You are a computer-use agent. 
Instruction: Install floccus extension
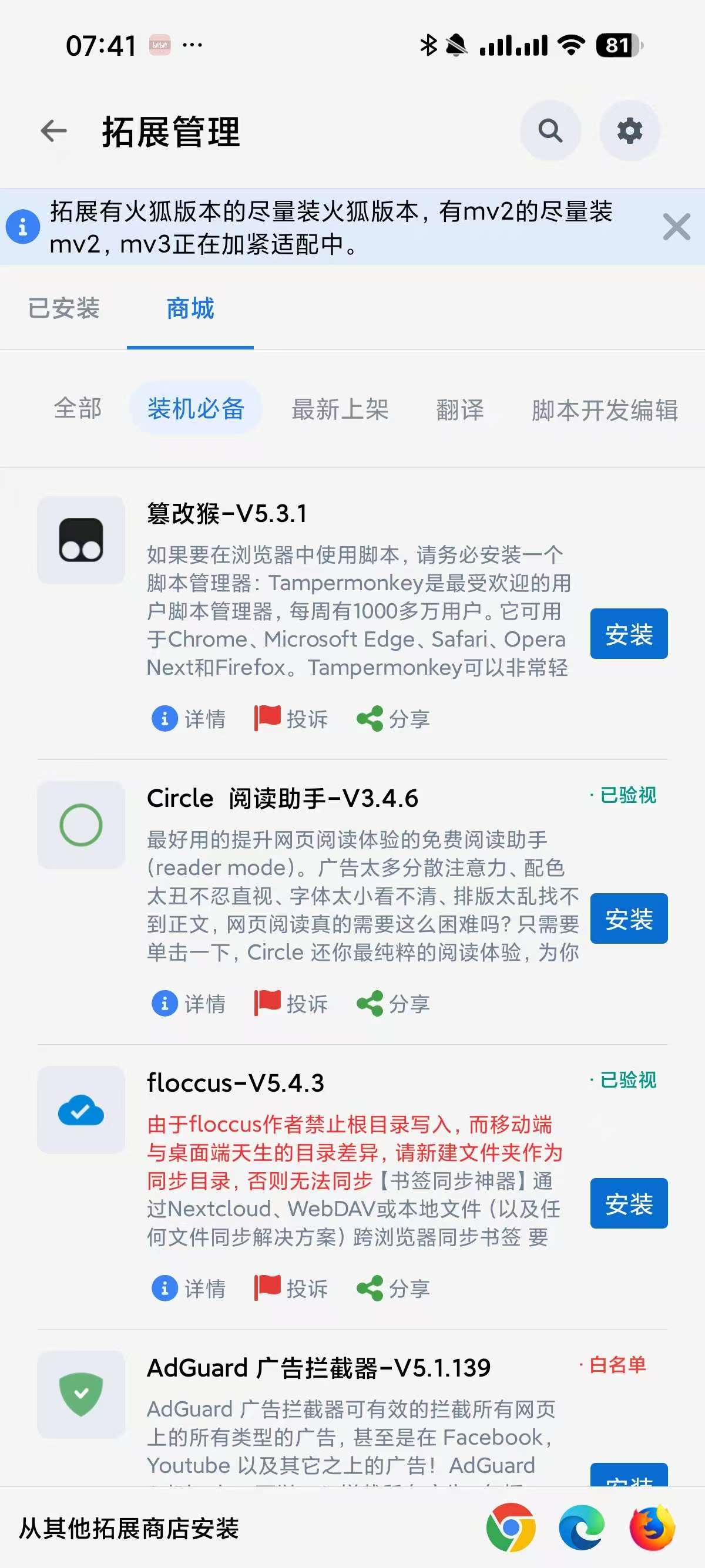pyautogui.click(x=628, y=1203)
